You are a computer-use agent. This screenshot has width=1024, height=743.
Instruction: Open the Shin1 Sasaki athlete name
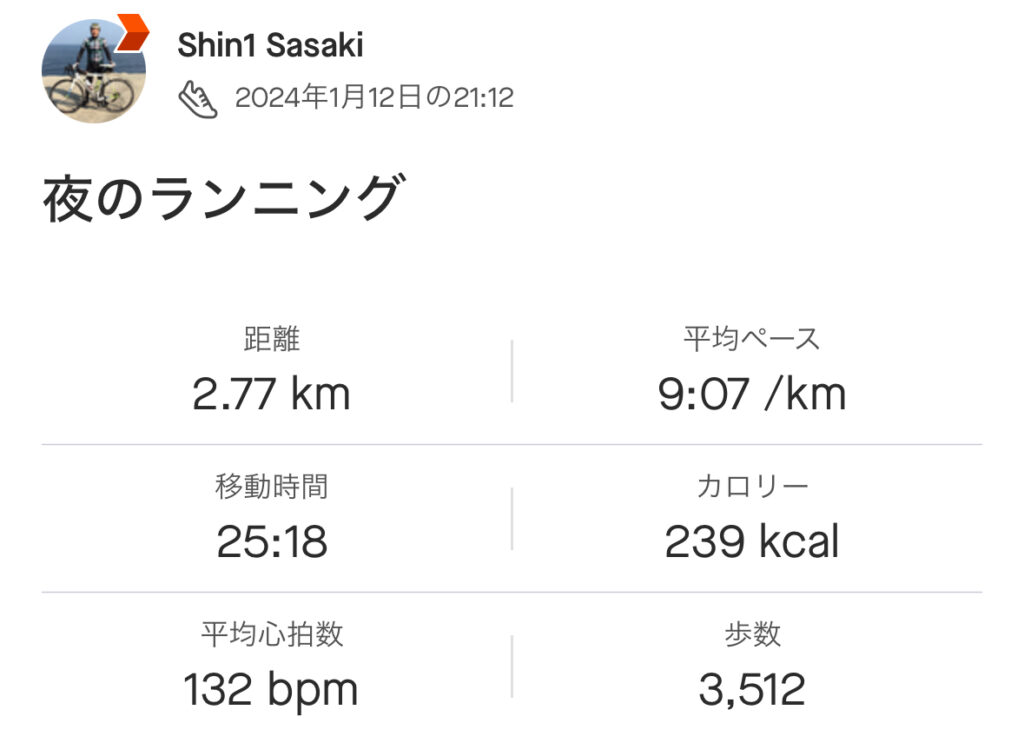click(x=269, y=45)
